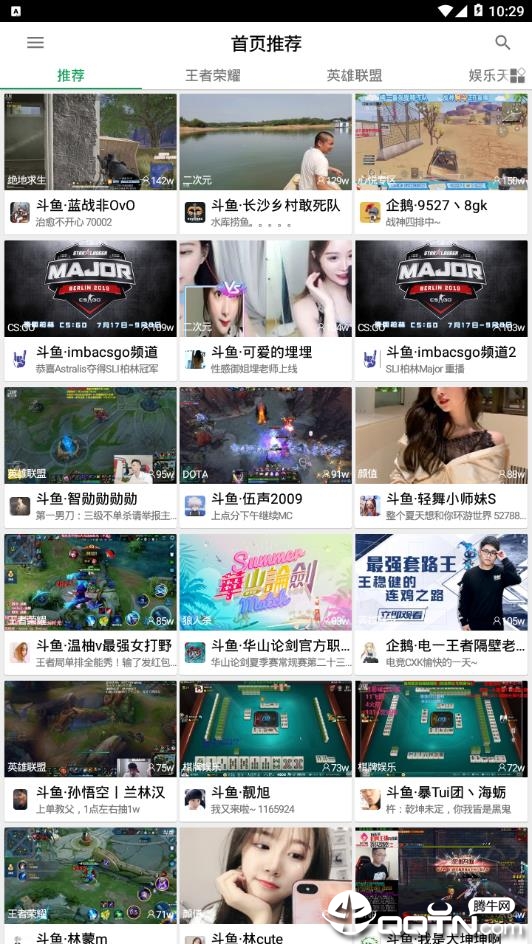The height and width of the screenshot is (944, 532).
Task: Enter 斗鱼·可爱的埋埋 live room
Action: [265, 311]
